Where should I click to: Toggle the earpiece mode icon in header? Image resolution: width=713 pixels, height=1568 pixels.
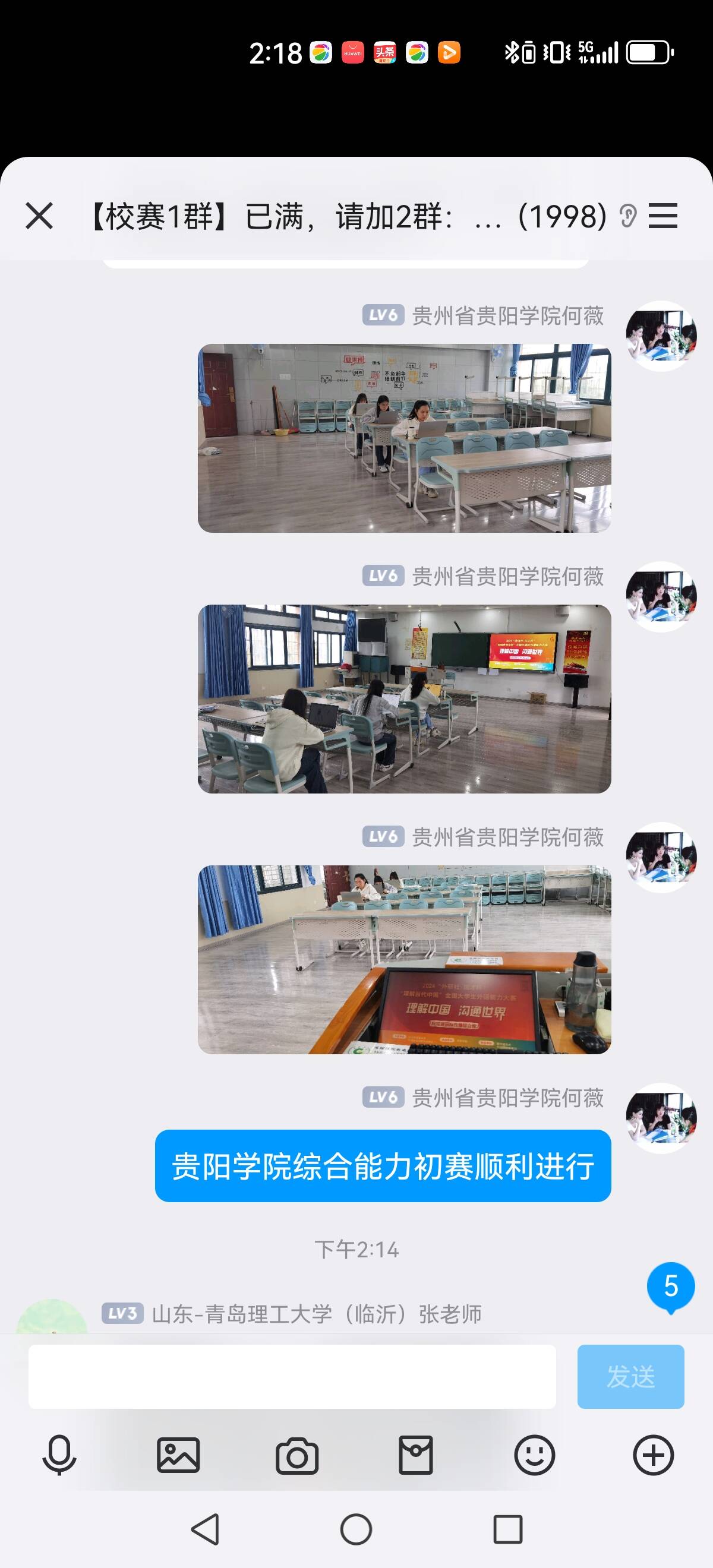click(x=628, y=216)
